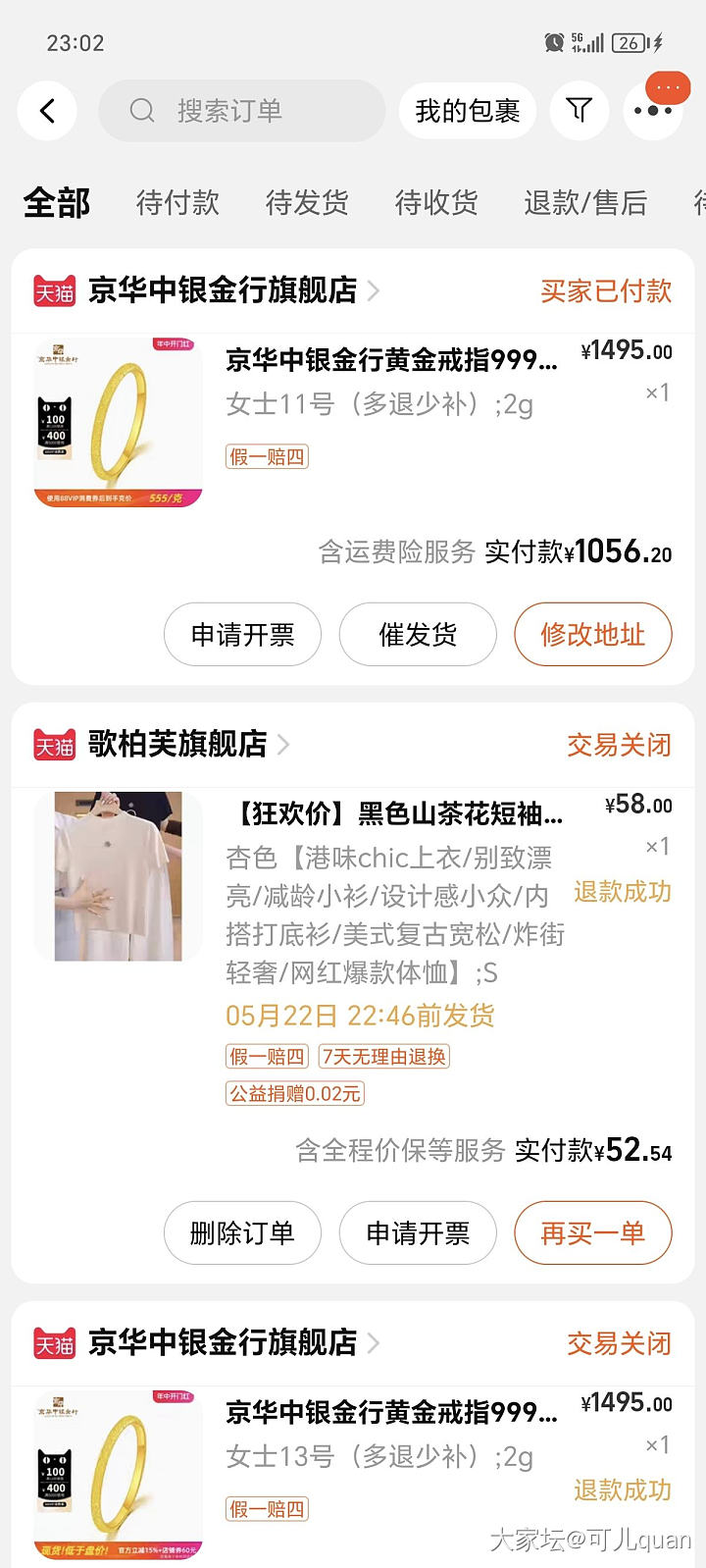
Task: Go back with the arrow icon
Action: pyautogui.click(x=48, y=111)
